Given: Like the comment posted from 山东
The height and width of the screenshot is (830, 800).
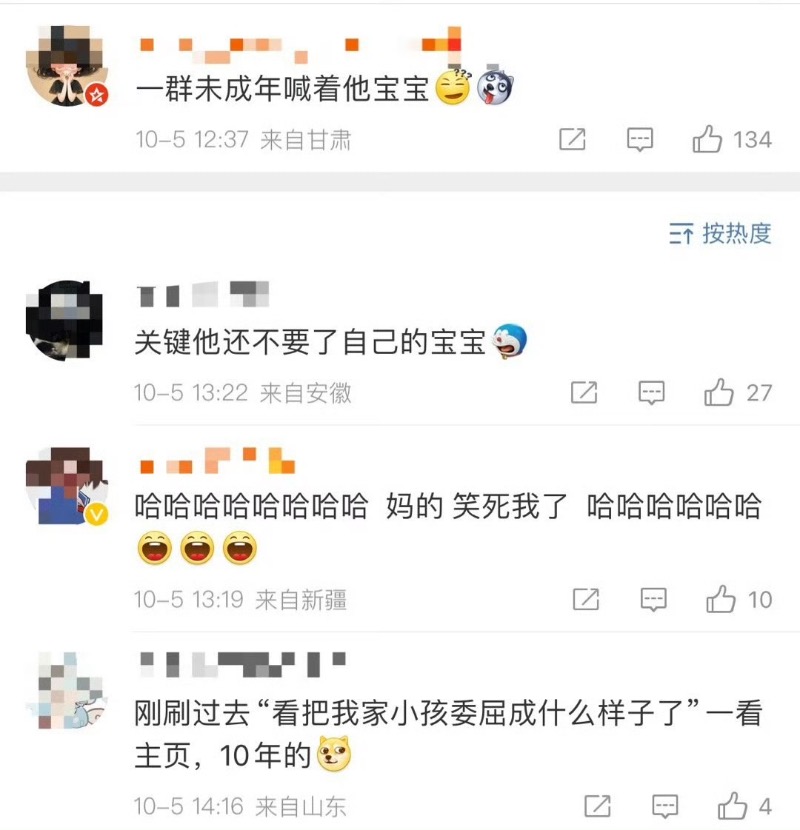Looking at the screenshot, I should pyautogui.click(x=733, y=806).
